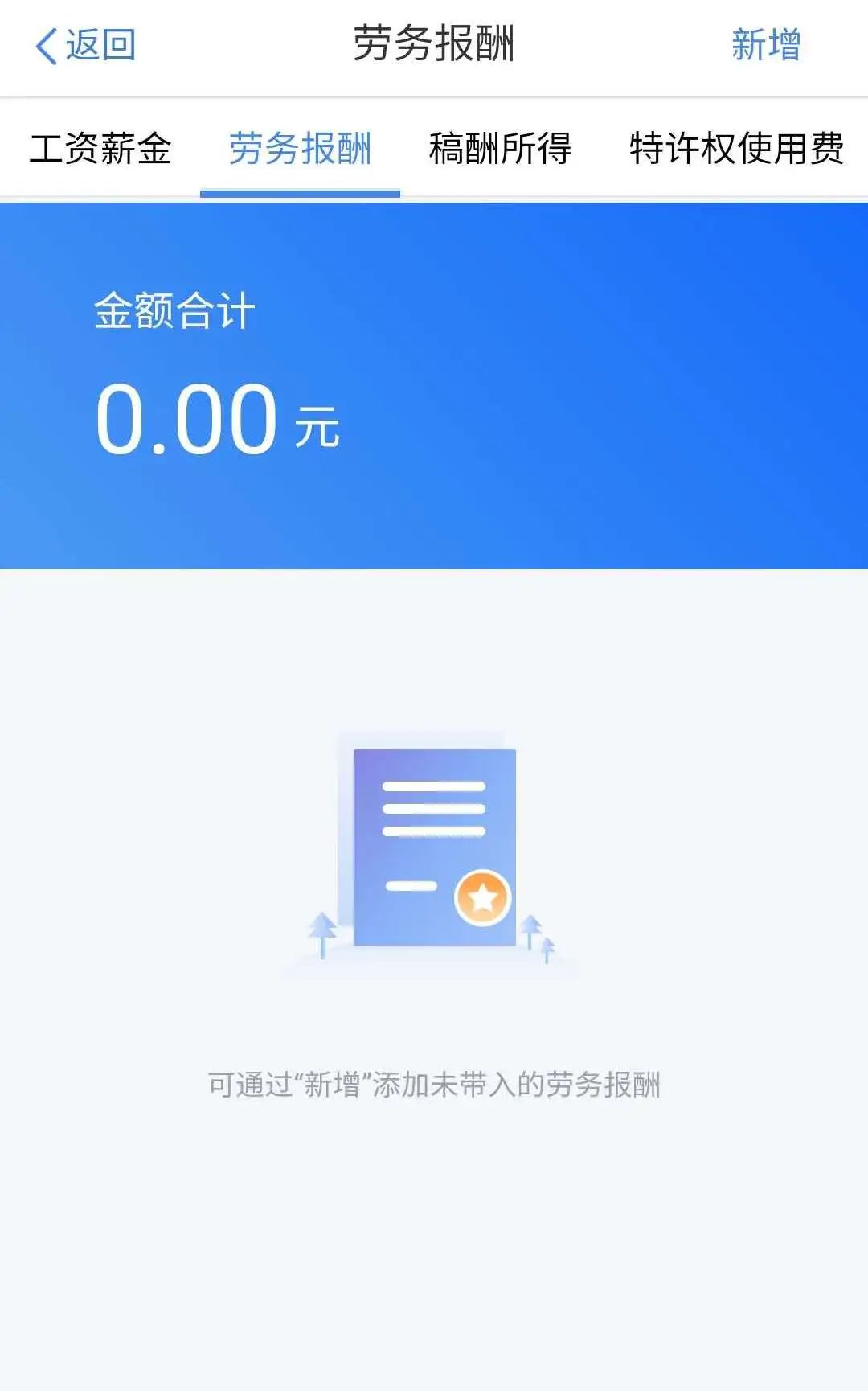This screenshot has width=868, height=1391.
Task: Add a new entry with 新增
Action: point(765,45)
